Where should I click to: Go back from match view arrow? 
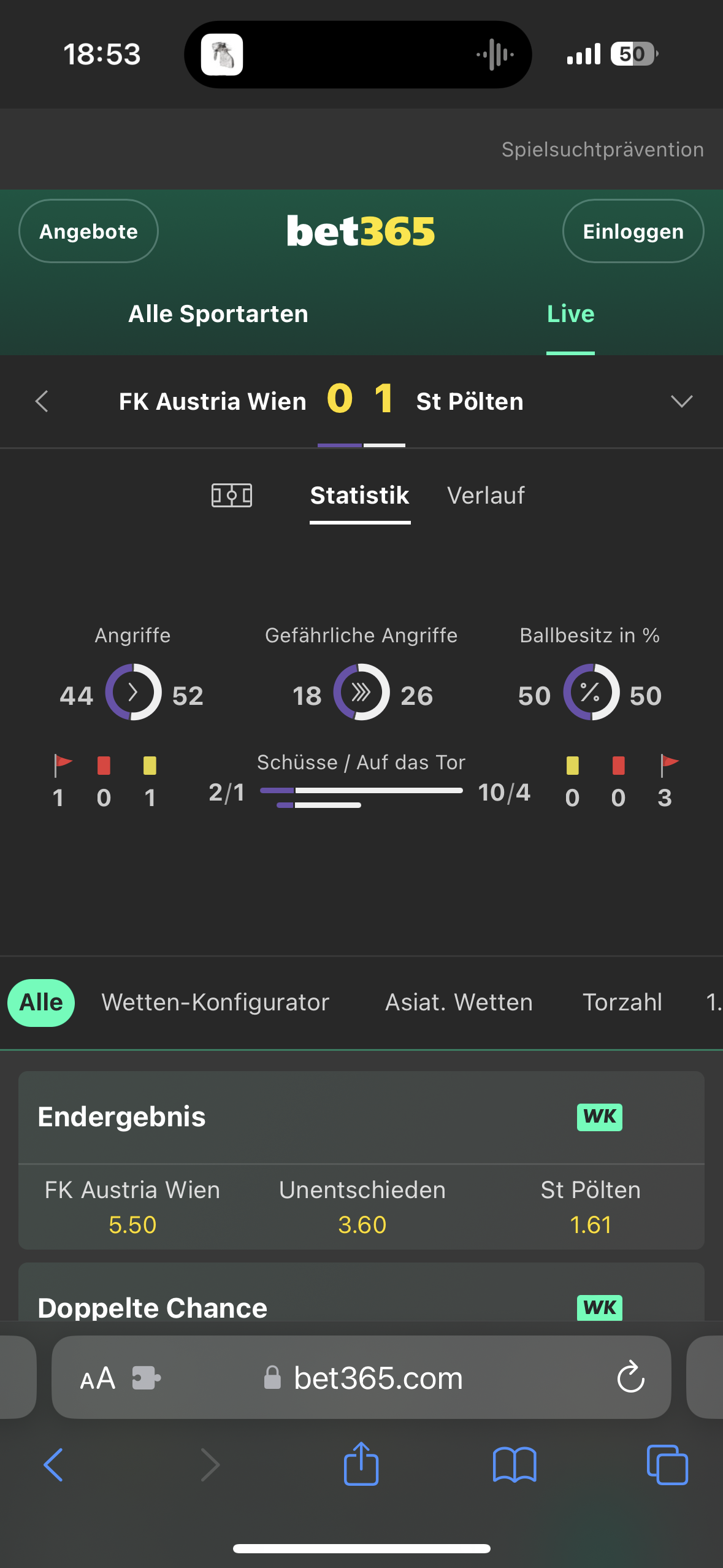(42, 401)
